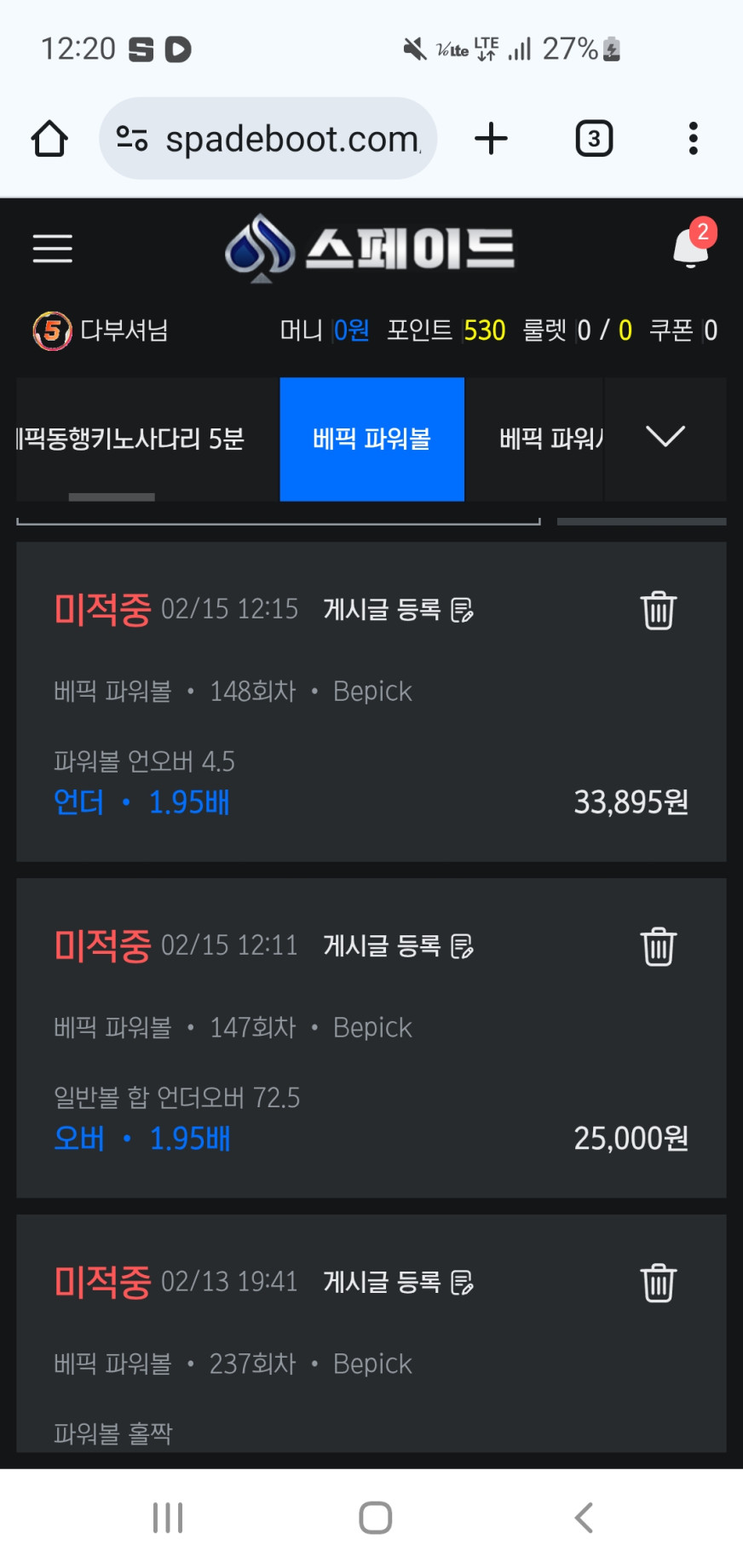
Task: Open the notifications bell with badge
Action: click(691, 248)
